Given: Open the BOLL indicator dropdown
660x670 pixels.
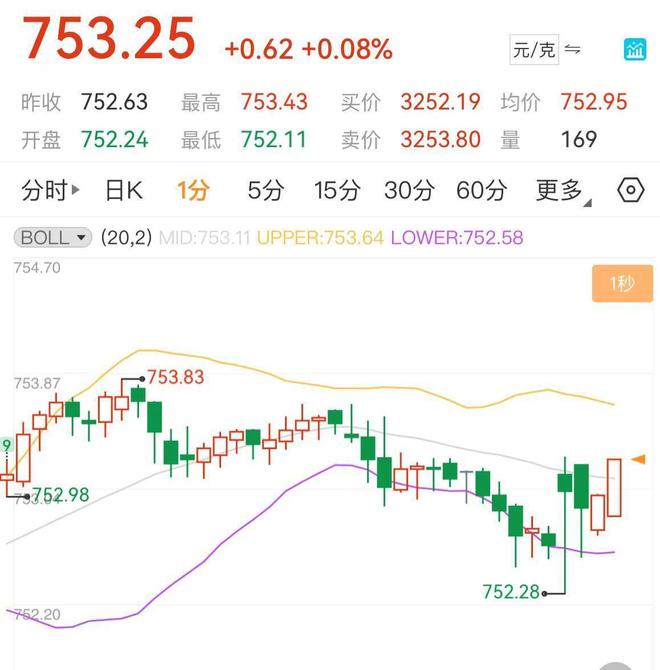Looking at the screenshot, I should tap(54, 238).
